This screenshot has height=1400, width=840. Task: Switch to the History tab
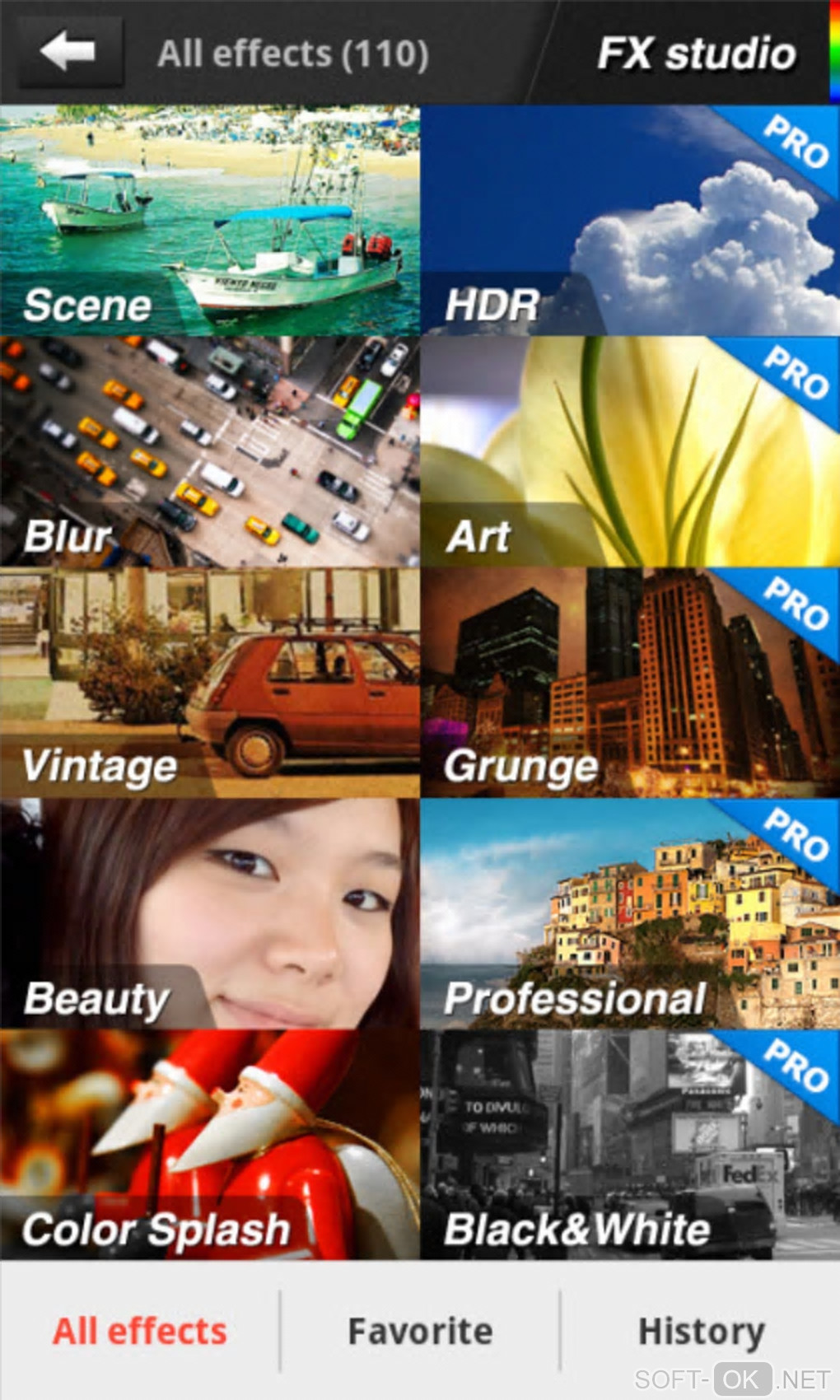point(701,1331)
